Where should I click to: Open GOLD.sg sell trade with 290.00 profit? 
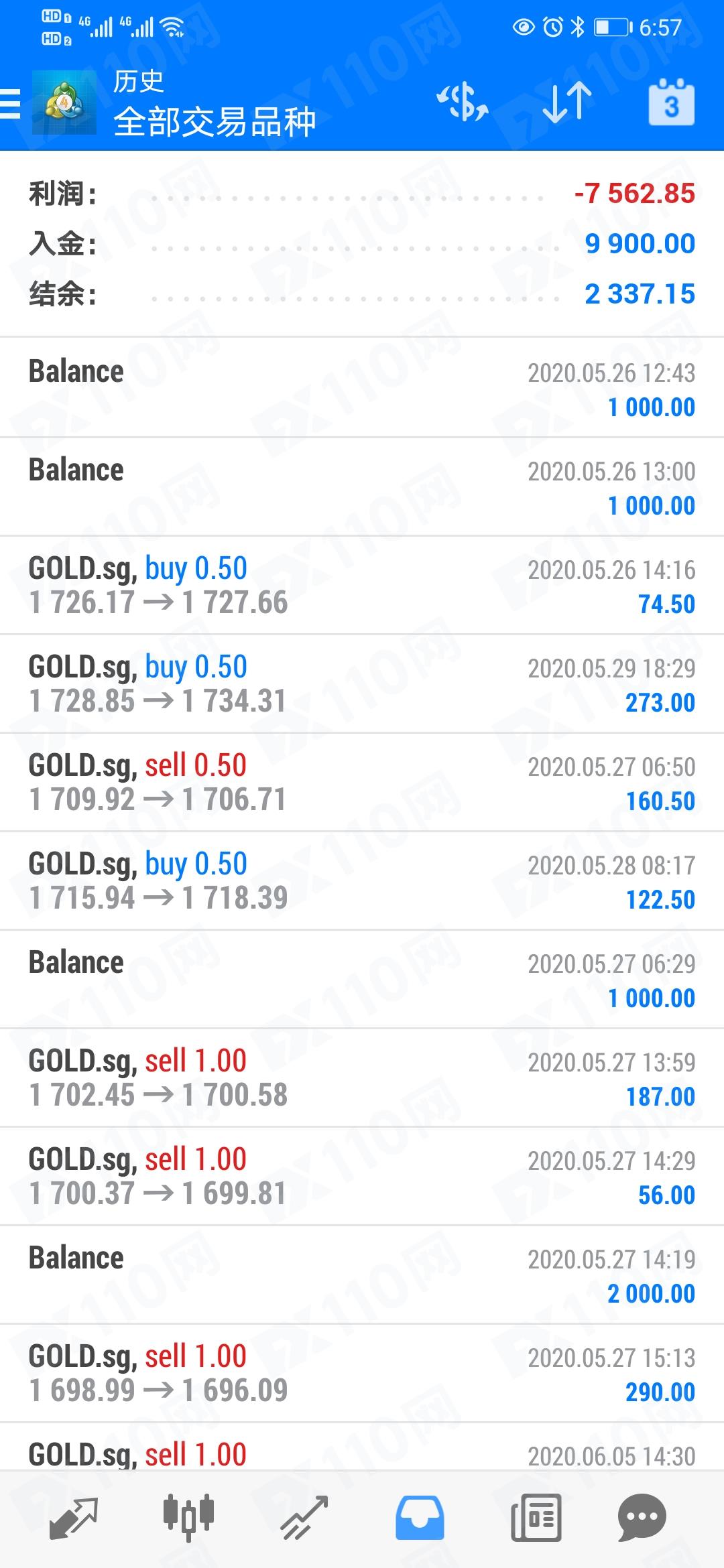coord(362,1374)
